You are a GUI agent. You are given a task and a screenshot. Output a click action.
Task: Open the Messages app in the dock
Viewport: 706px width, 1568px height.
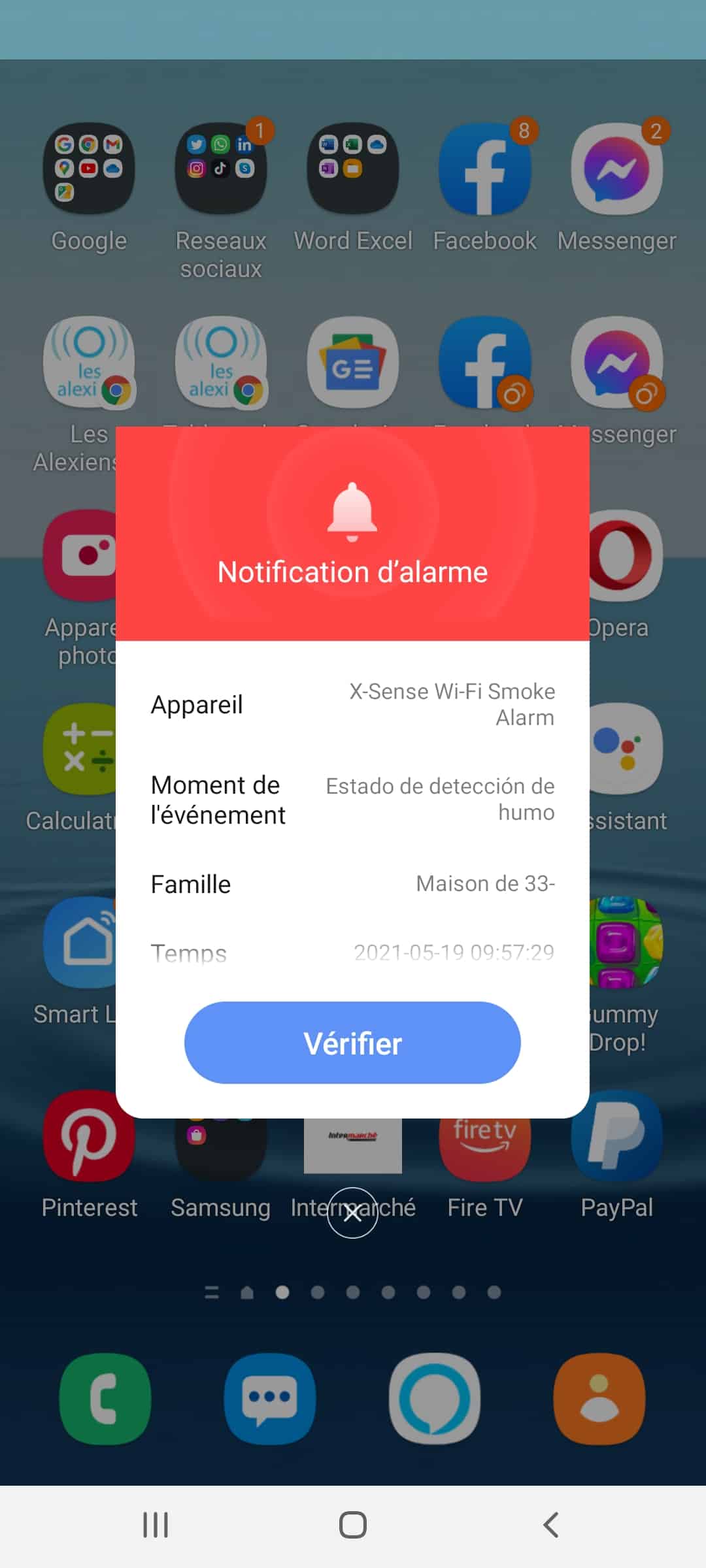tap(270, 1398)
